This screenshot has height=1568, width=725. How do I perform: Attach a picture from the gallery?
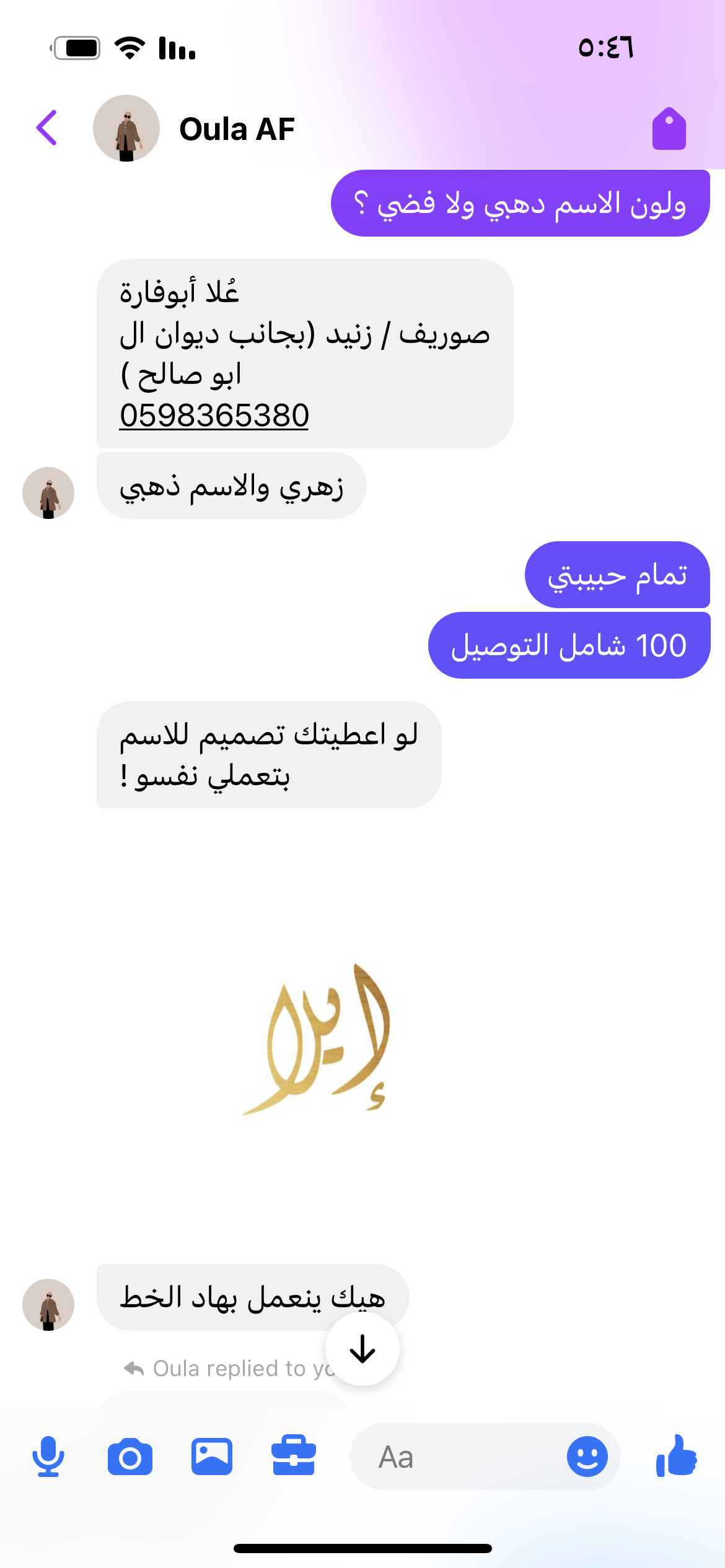click(x=211, y=1457)
